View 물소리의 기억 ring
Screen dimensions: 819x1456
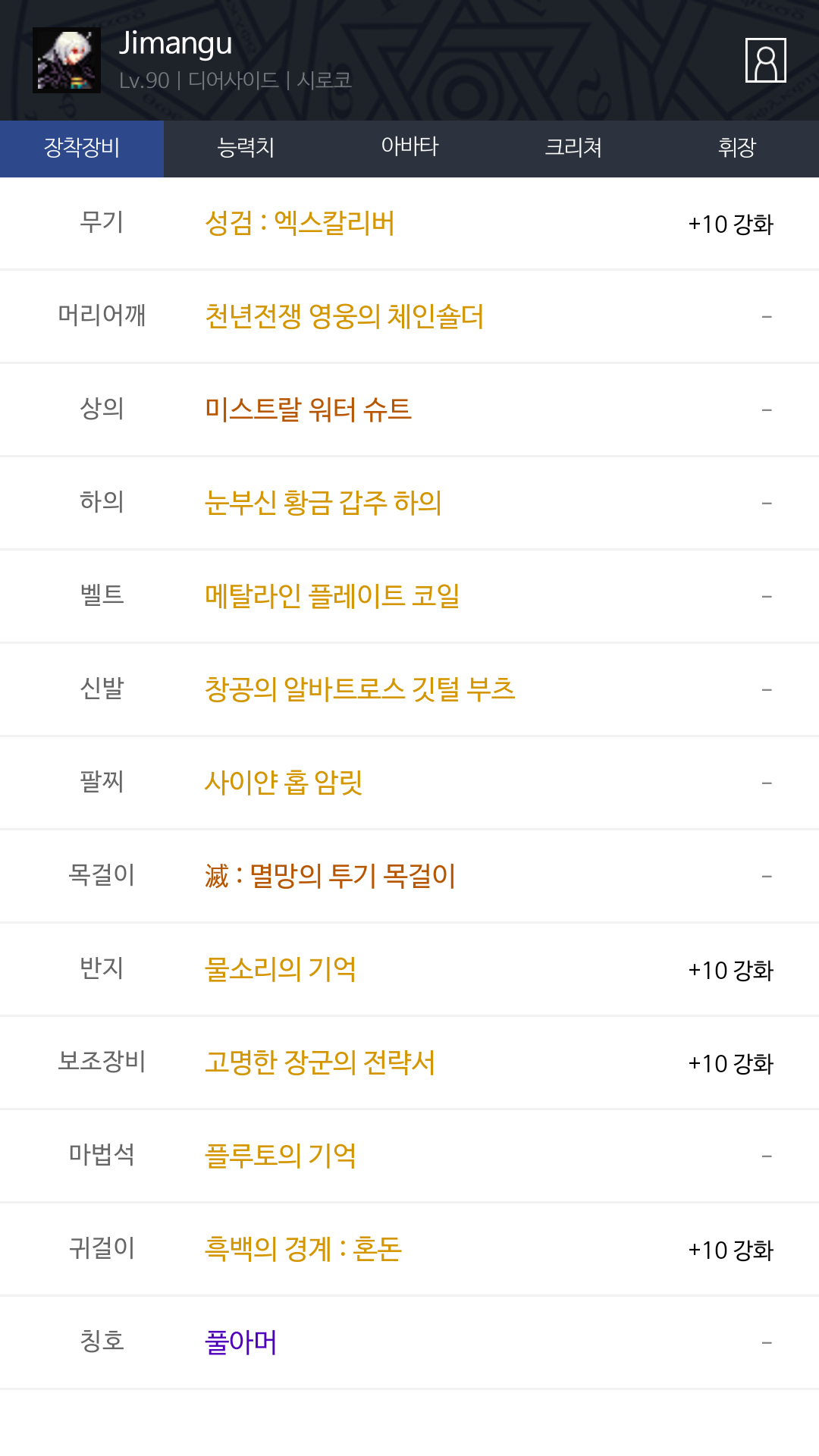click(281, 970)
